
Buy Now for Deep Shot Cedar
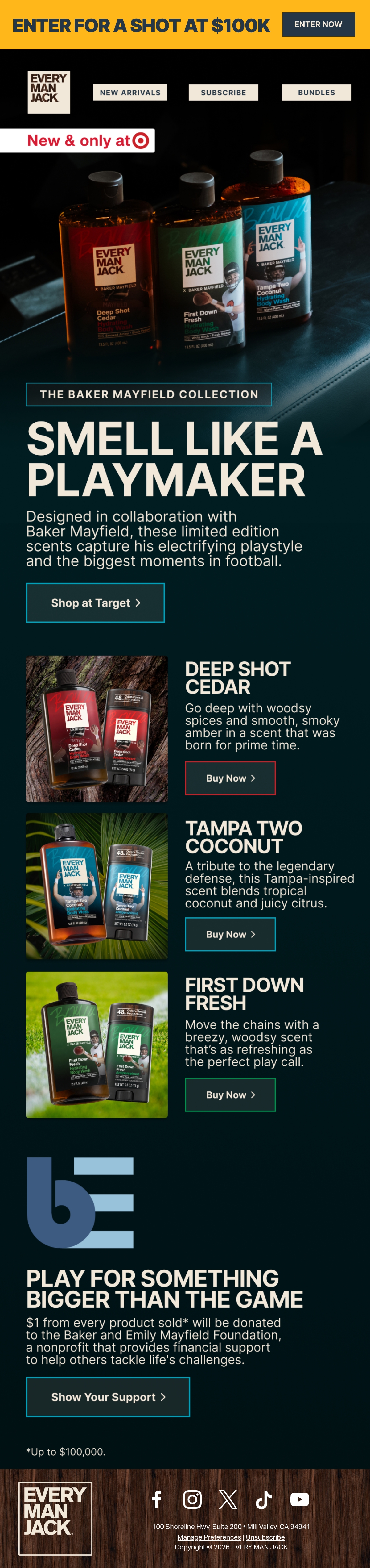tap(230, 778)
